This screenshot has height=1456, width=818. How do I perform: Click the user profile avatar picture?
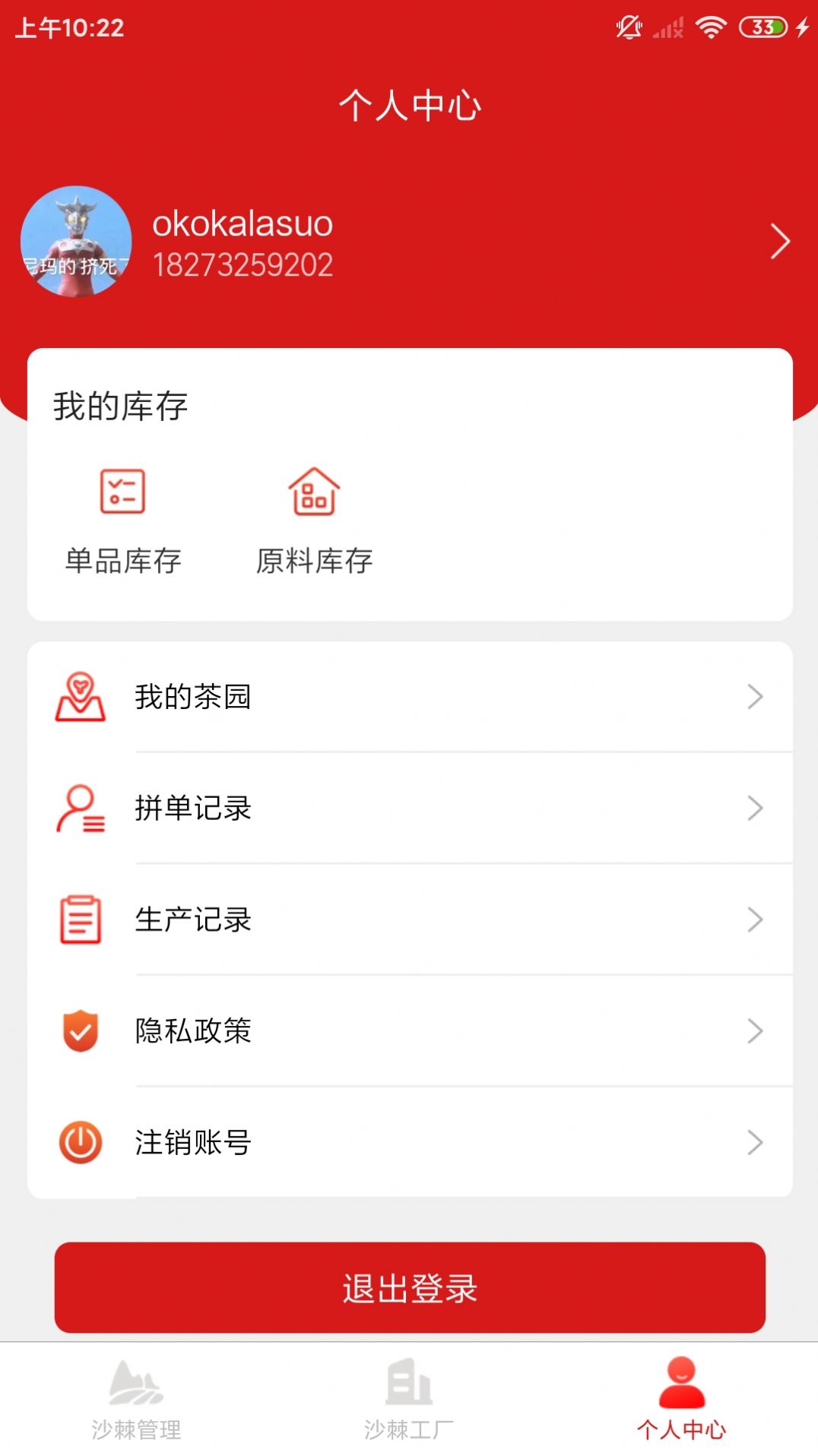click(76, 242)
